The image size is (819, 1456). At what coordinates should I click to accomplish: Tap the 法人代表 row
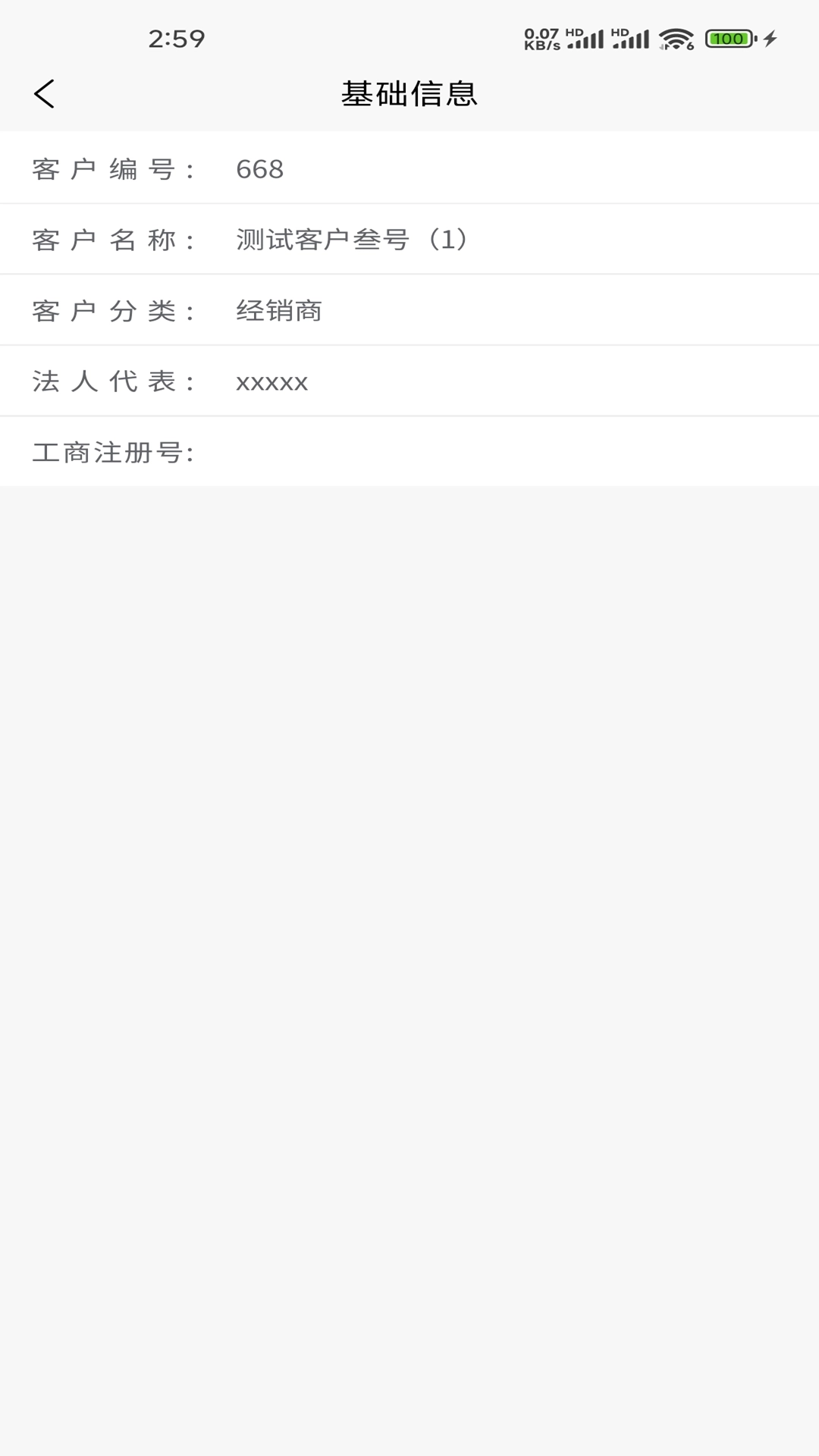pos(409,380)
